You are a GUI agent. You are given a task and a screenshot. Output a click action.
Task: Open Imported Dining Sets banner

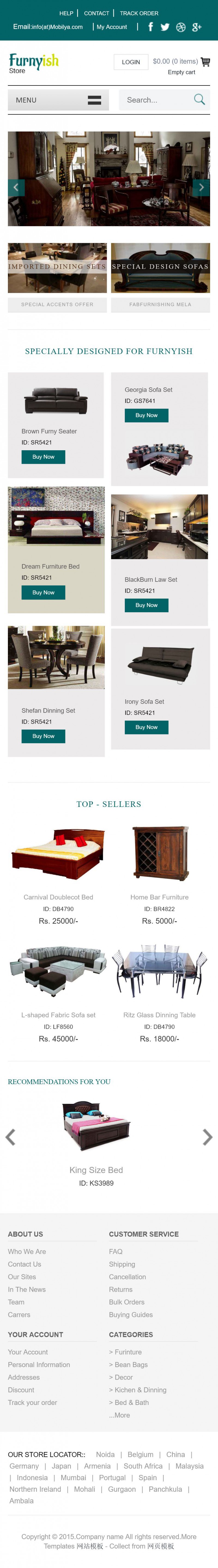coord(57,267)
